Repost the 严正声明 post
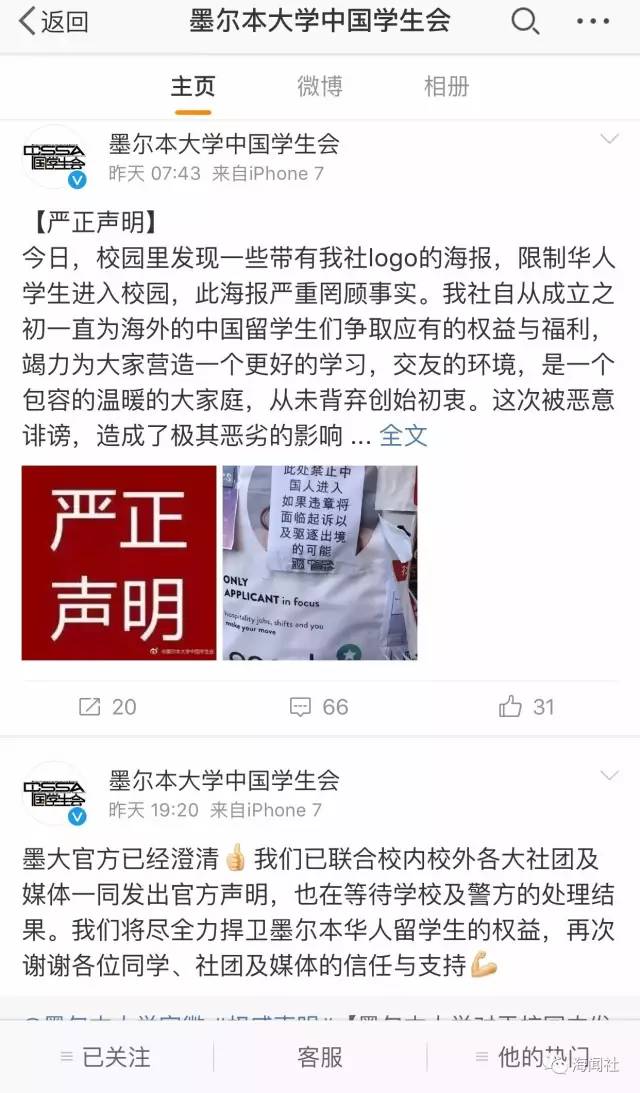The image size is (640, 1093). (107, 707)
